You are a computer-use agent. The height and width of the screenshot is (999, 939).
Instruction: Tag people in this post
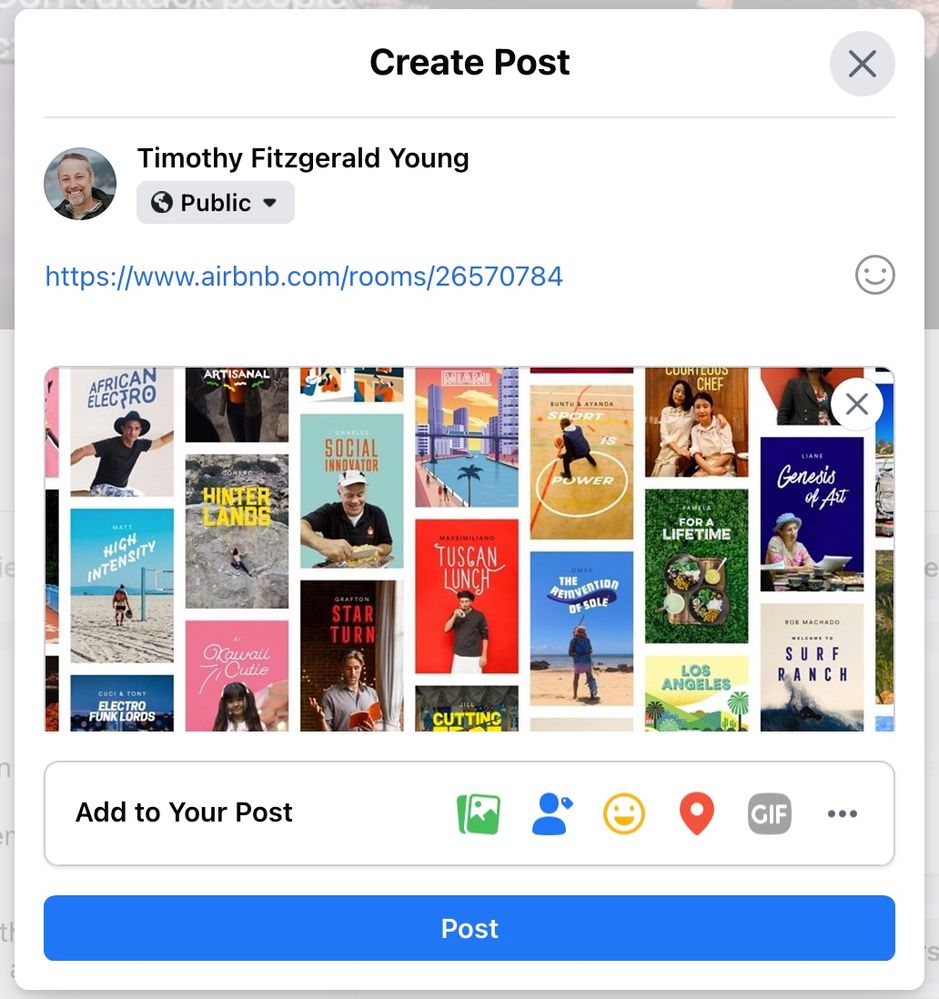pos(551,814)
